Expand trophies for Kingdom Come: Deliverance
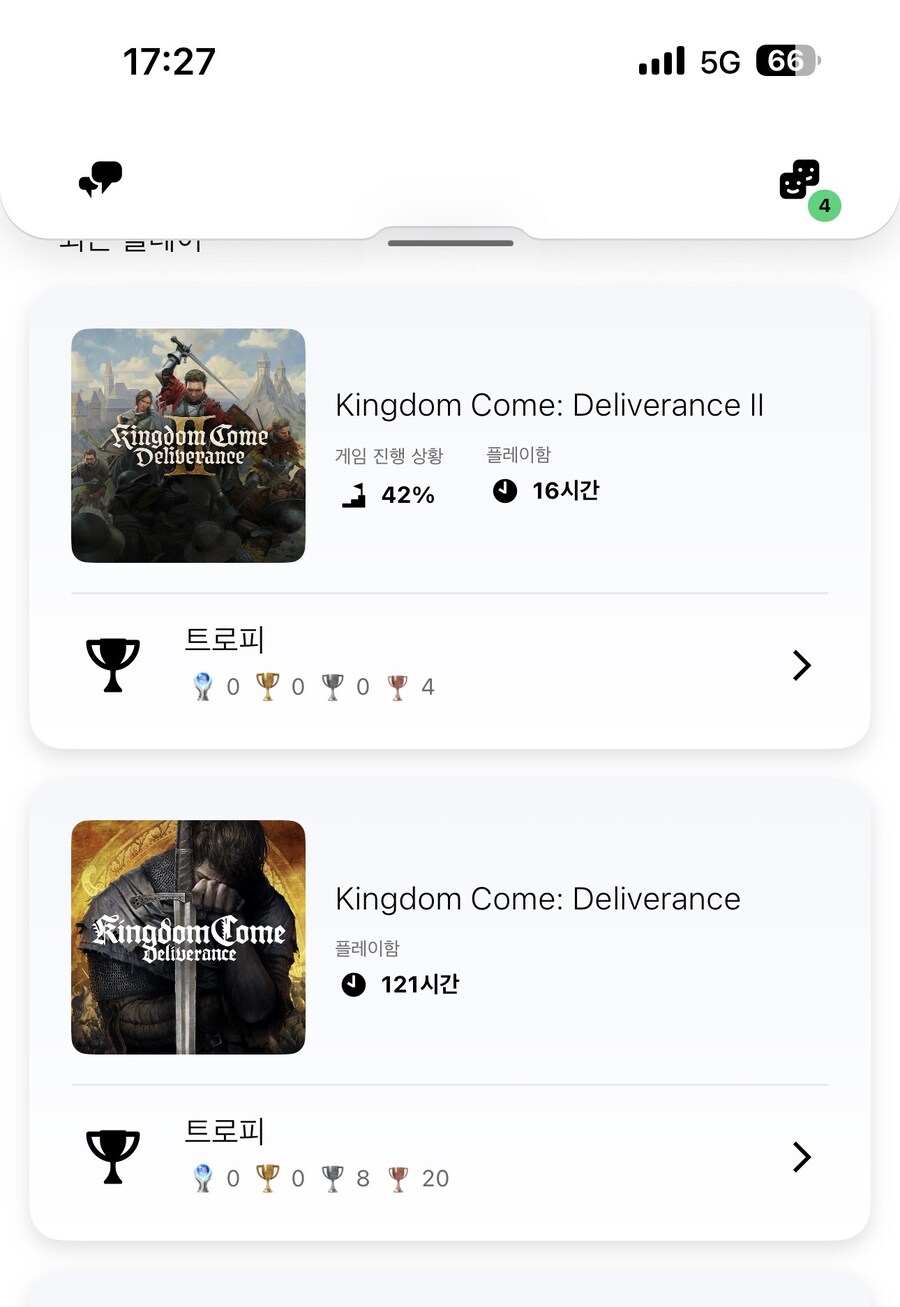This screenshot has height=1307, width=900. 800,1157
